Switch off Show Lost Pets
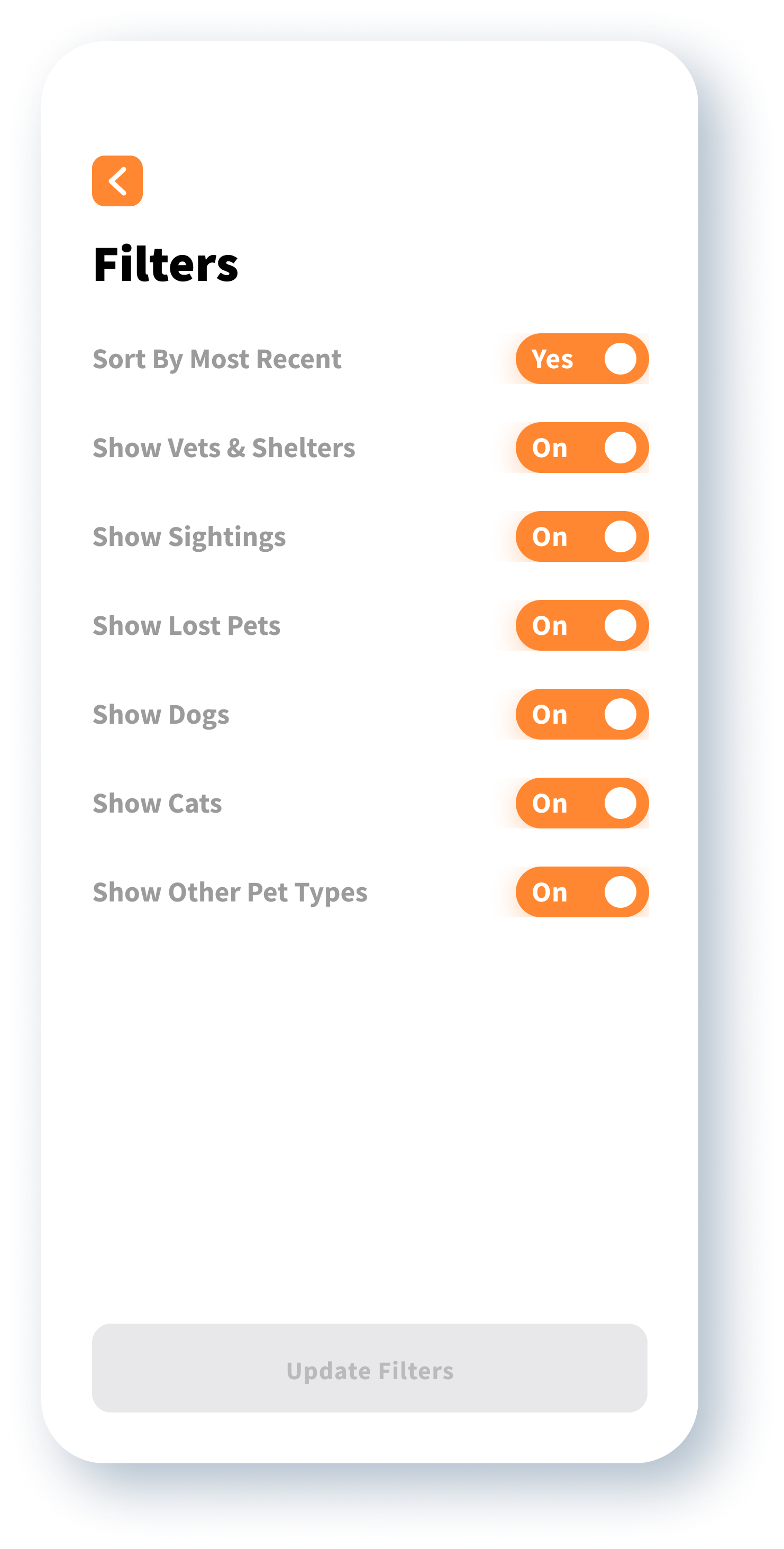The height and width of the screenshot is (1549, 784). (x=582, y=626)
